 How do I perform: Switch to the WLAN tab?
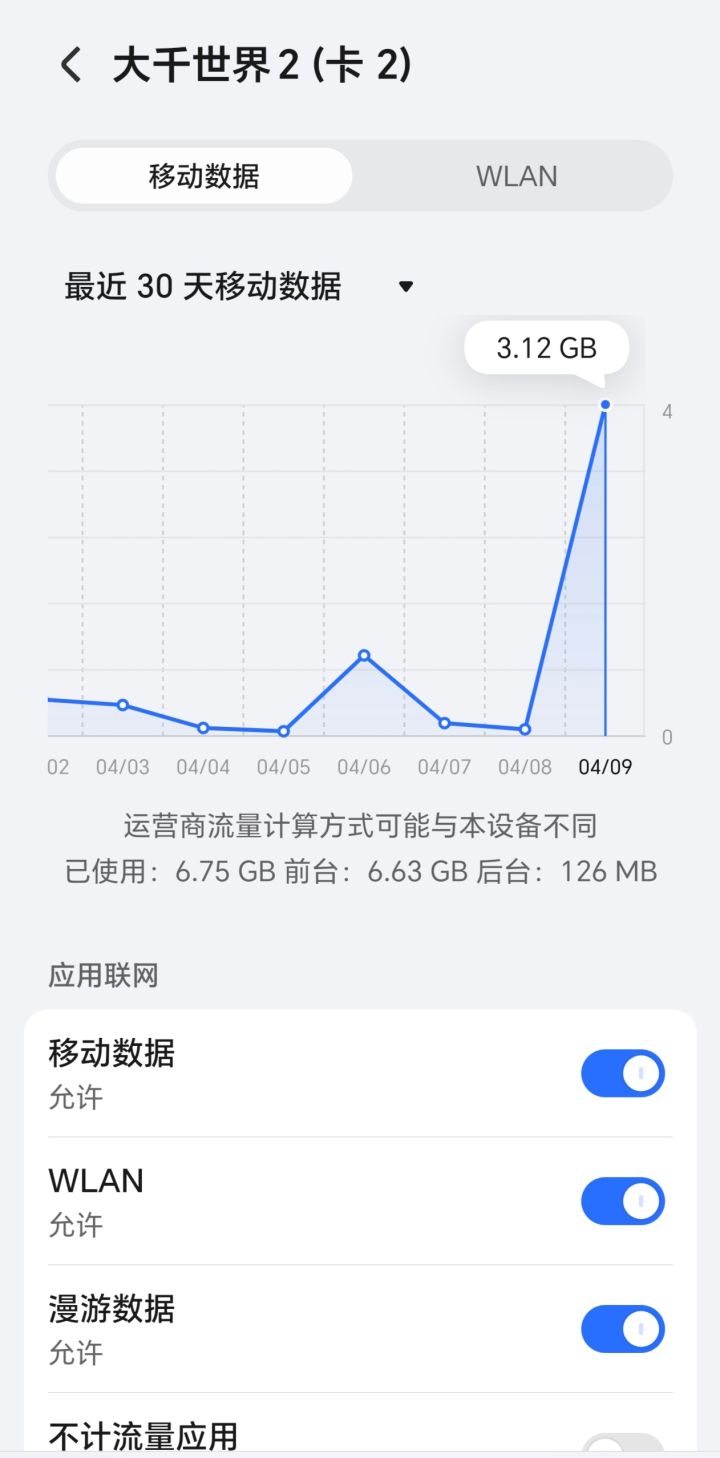click(516, 176)
